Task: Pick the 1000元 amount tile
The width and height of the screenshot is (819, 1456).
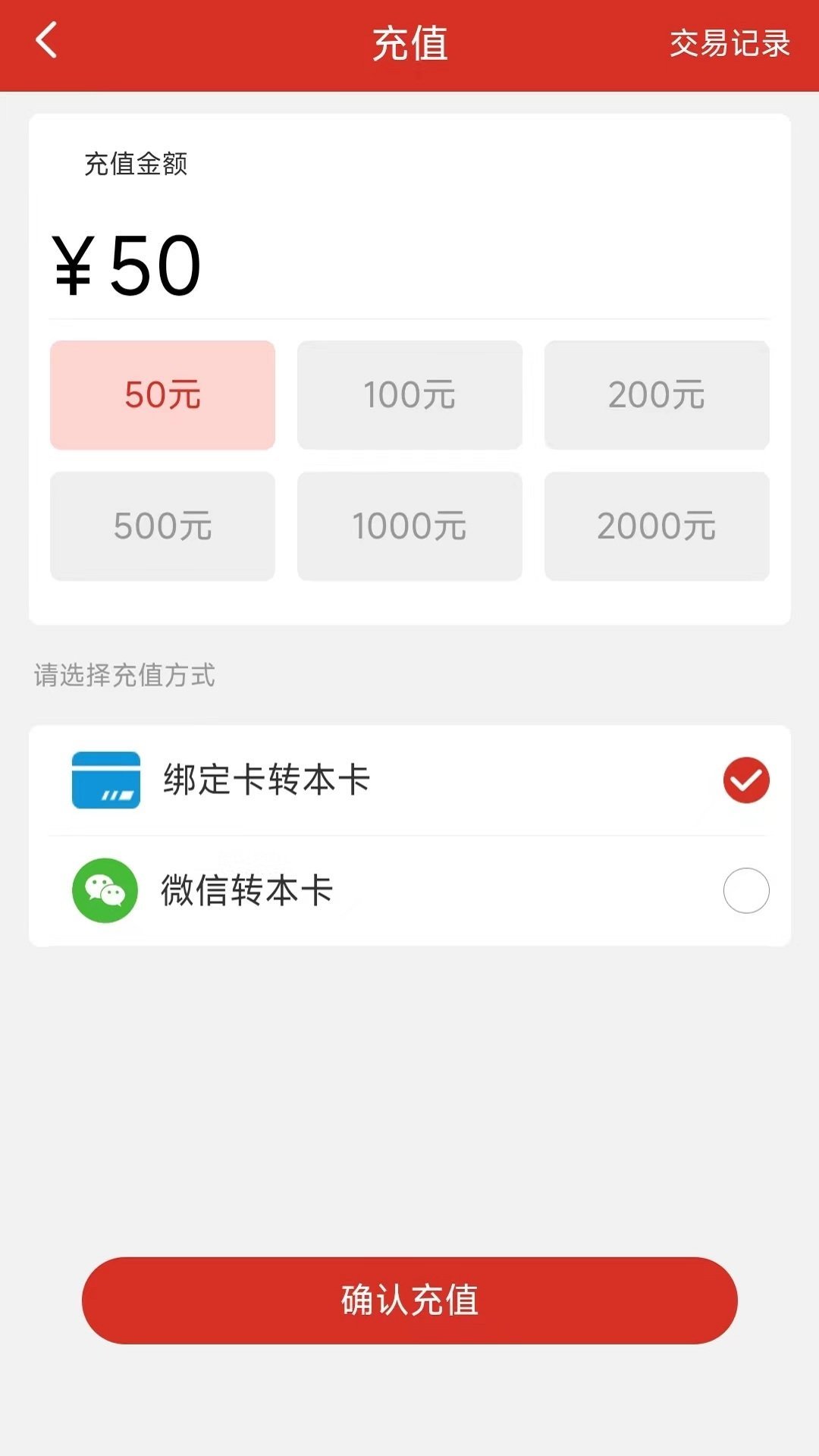Action: coord(409,525)
